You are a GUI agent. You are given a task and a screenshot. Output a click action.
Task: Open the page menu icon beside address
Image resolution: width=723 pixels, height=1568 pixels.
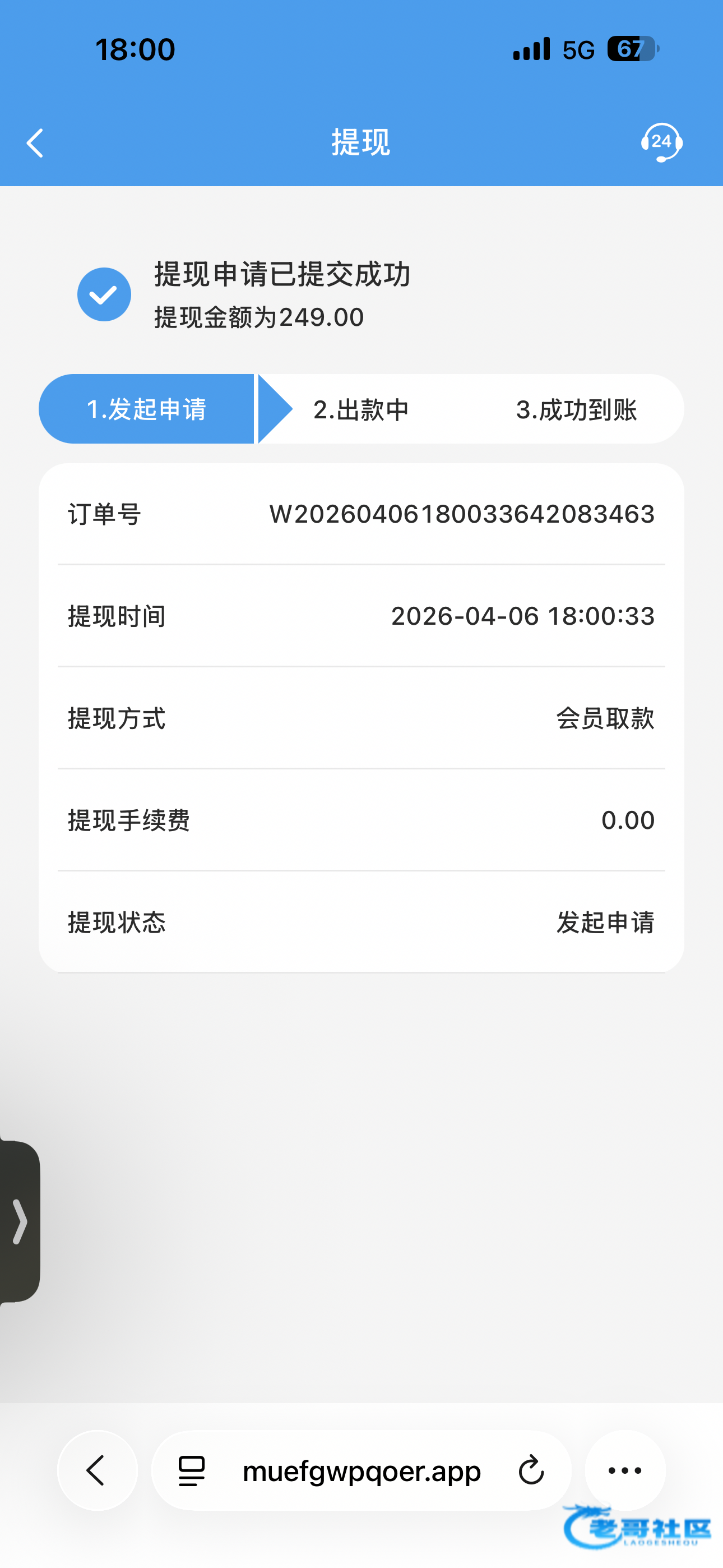(x=191, y=1471)
